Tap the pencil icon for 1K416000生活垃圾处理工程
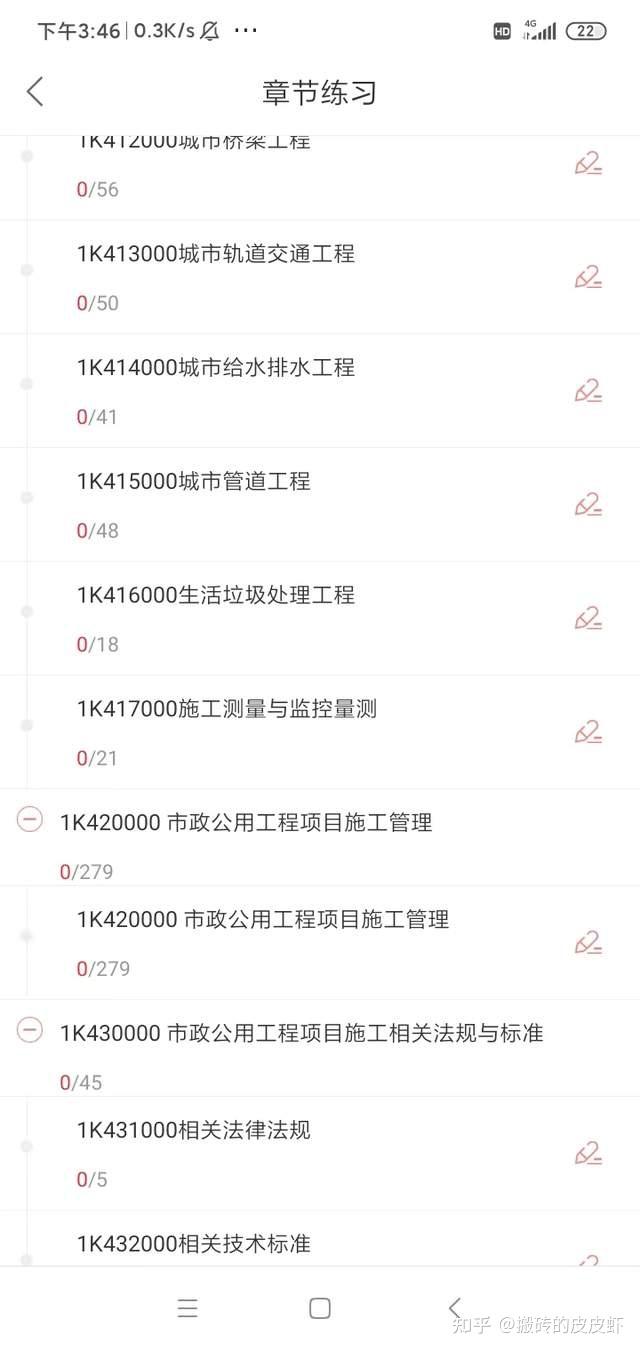Screen dimensions: 640x1351 [x=587, y=618]
